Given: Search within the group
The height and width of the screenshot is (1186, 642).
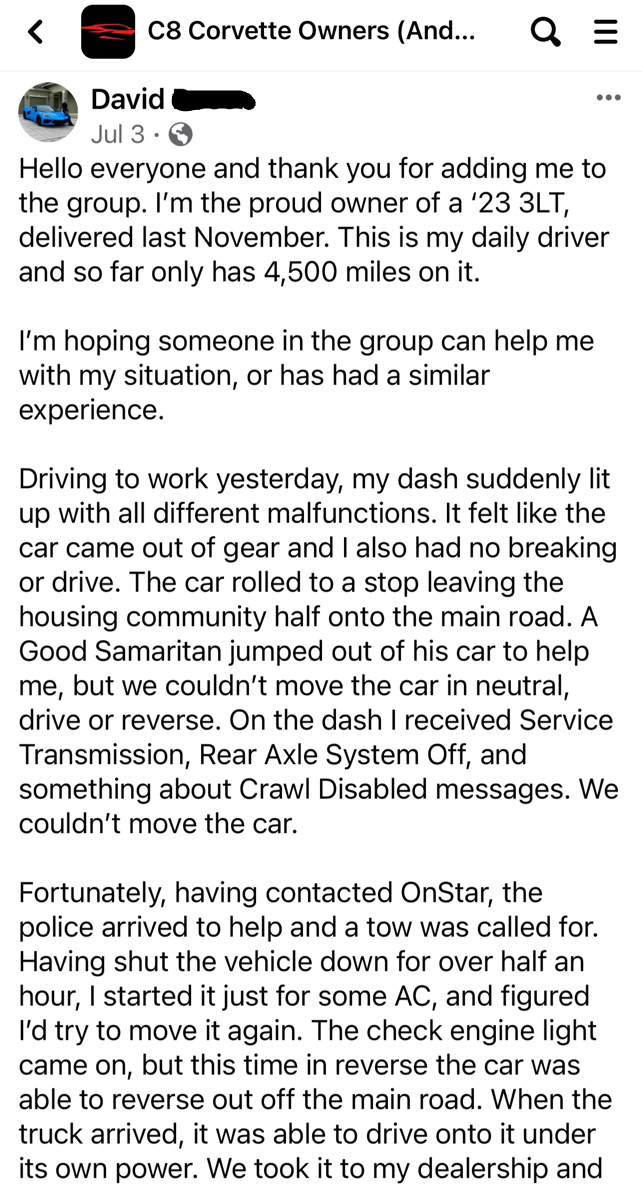Looking at the screenshot, I should [545, 32].
